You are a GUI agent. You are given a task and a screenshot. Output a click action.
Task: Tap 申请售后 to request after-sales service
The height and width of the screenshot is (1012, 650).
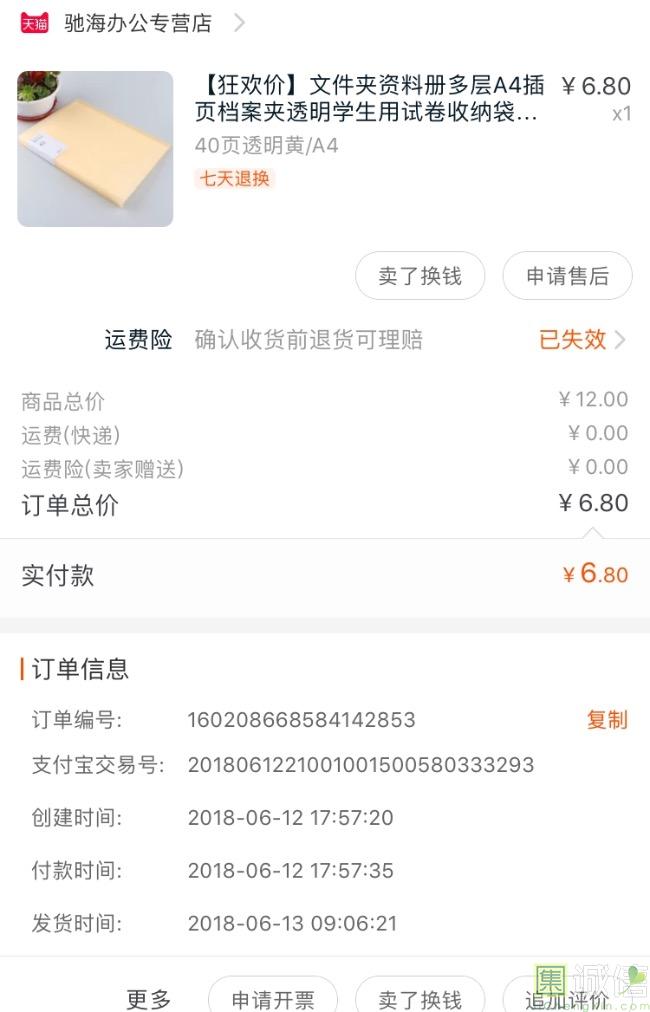[x=567, y=276]
